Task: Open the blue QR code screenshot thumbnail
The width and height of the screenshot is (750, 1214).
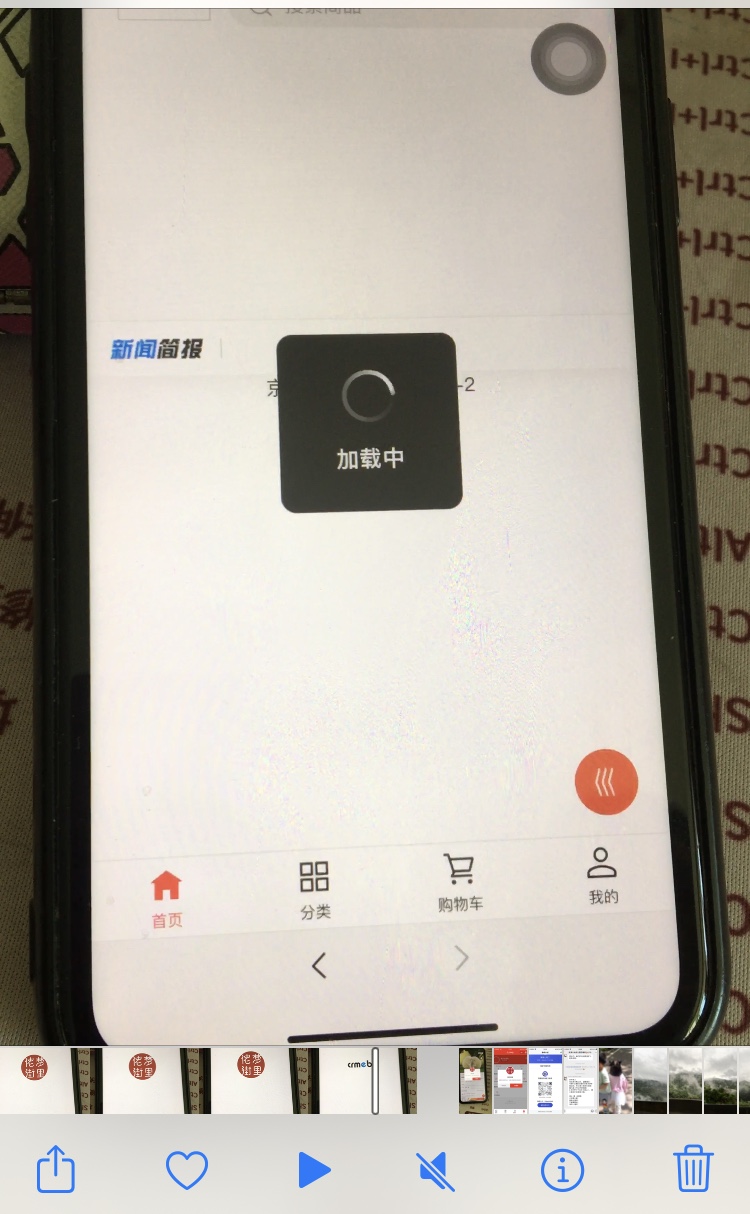Action: tap(545, 1081)
